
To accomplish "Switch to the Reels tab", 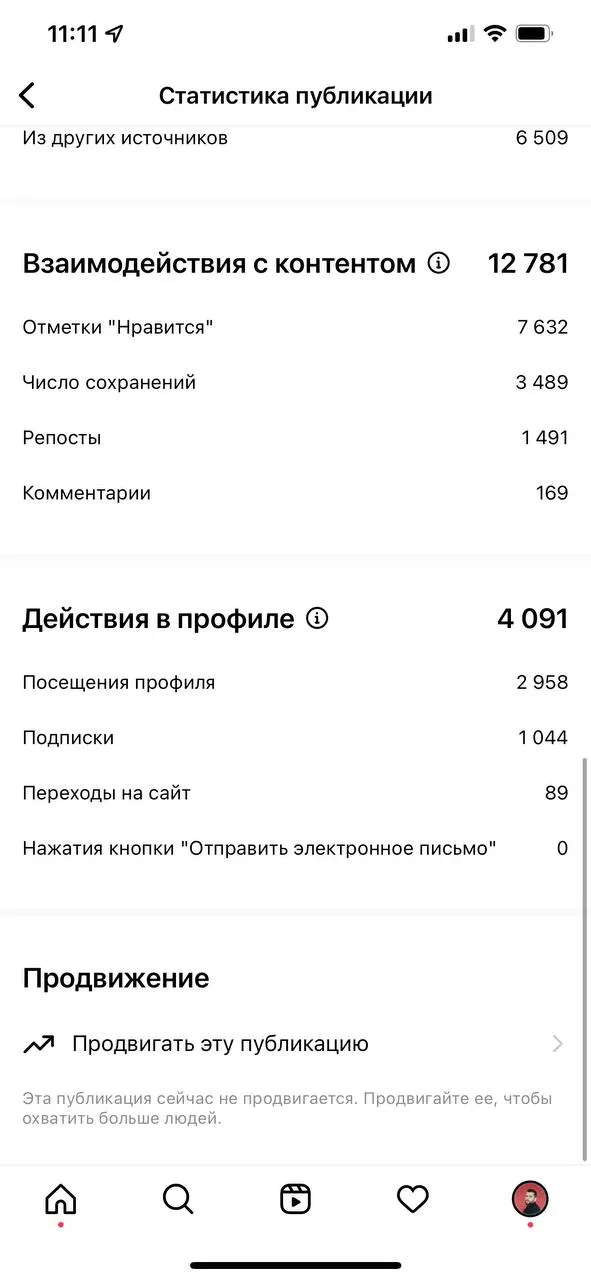I will [295, 1198].
